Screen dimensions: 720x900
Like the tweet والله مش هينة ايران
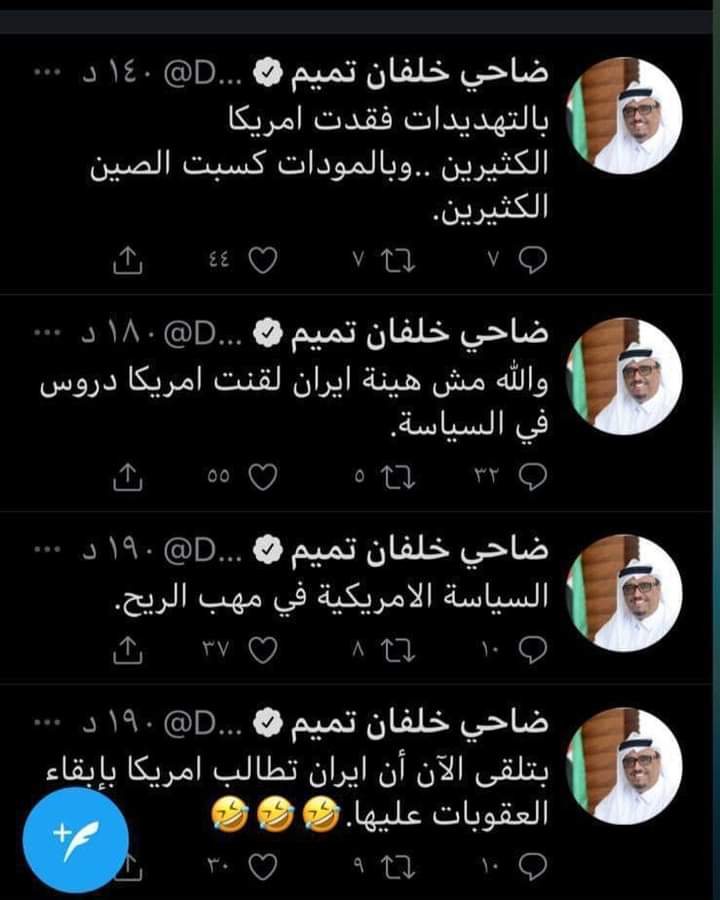262,479
